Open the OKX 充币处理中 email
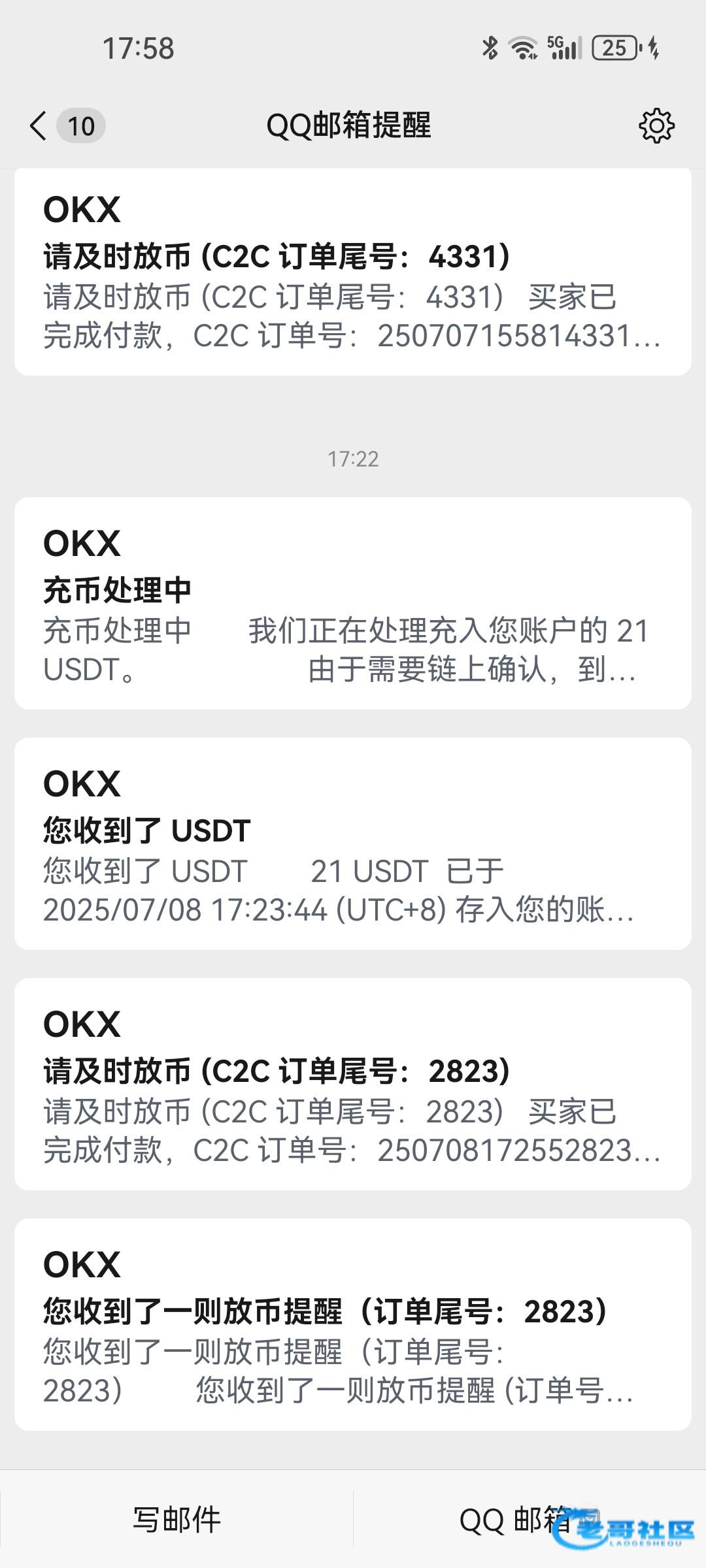706x1568 pixels. (x=353, y=603)
